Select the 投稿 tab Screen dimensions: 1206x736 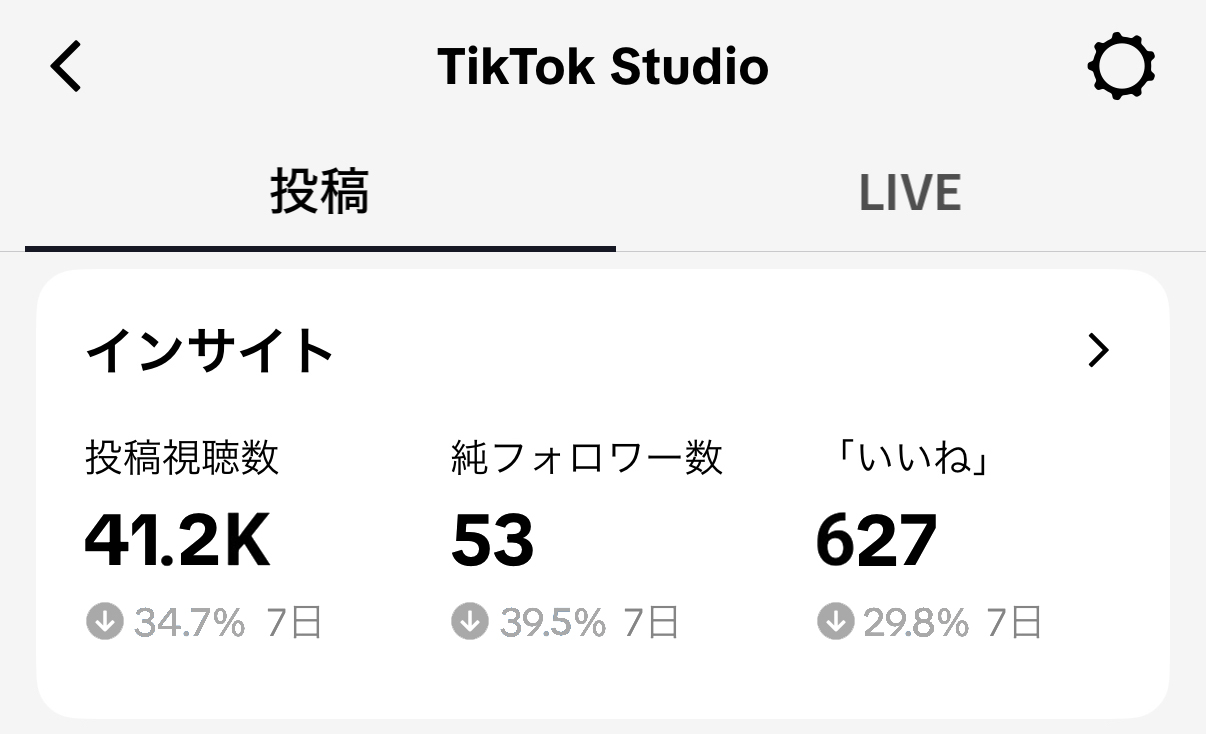320,193
